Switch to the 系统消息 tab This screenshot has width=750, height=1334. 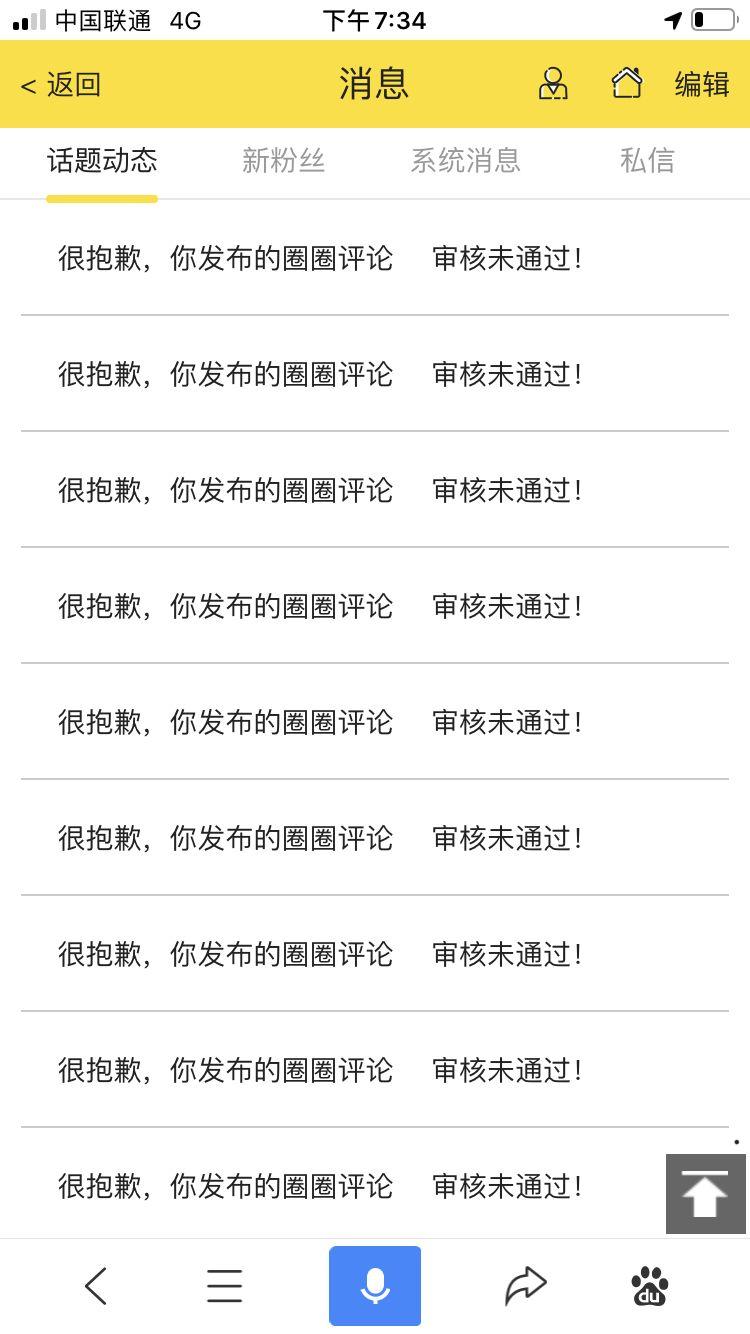[x=465, y=161]
